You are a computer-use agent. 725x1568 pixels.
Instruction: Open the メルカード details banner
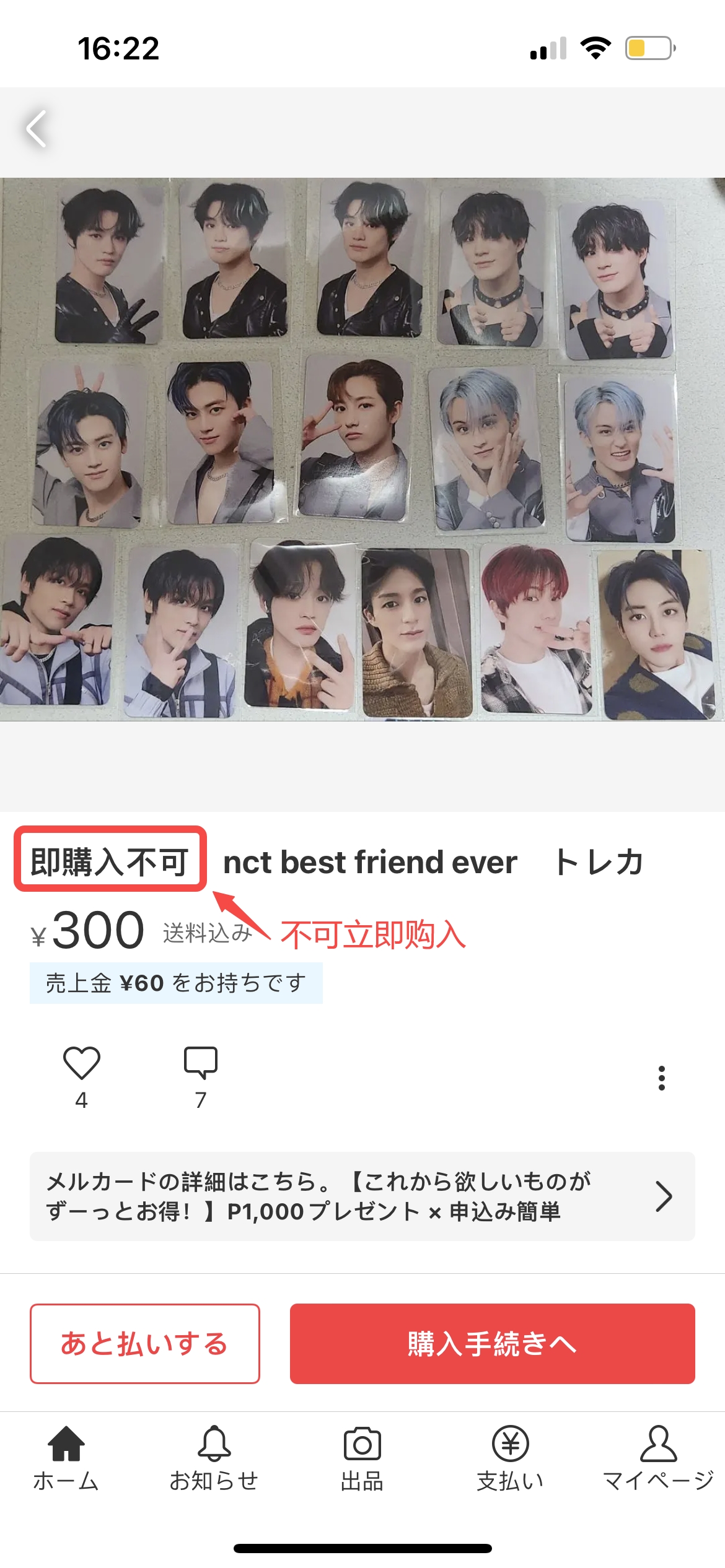[362, 1196]
